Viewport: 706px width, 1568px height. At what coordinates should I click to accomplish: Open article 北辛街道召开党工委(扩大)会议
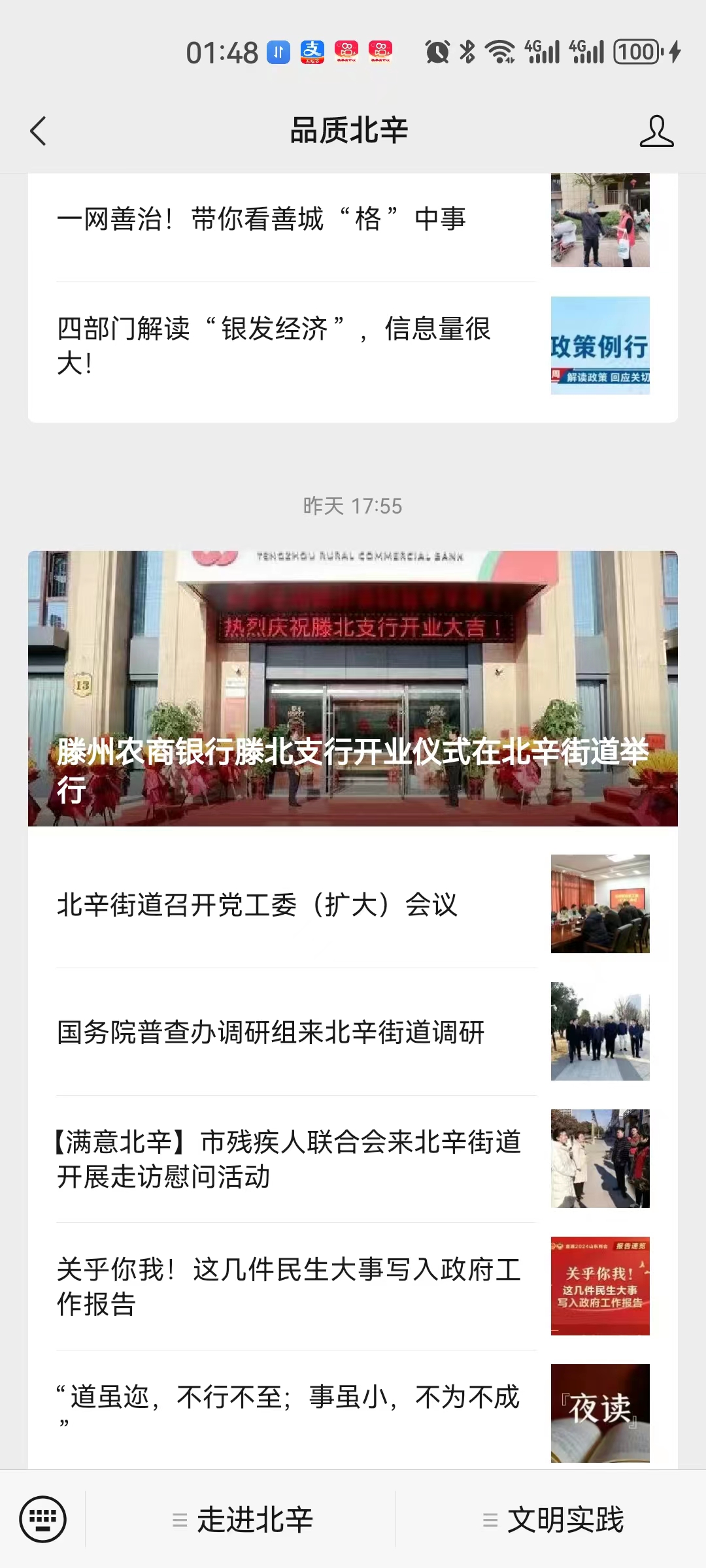(x=353, y=904)
